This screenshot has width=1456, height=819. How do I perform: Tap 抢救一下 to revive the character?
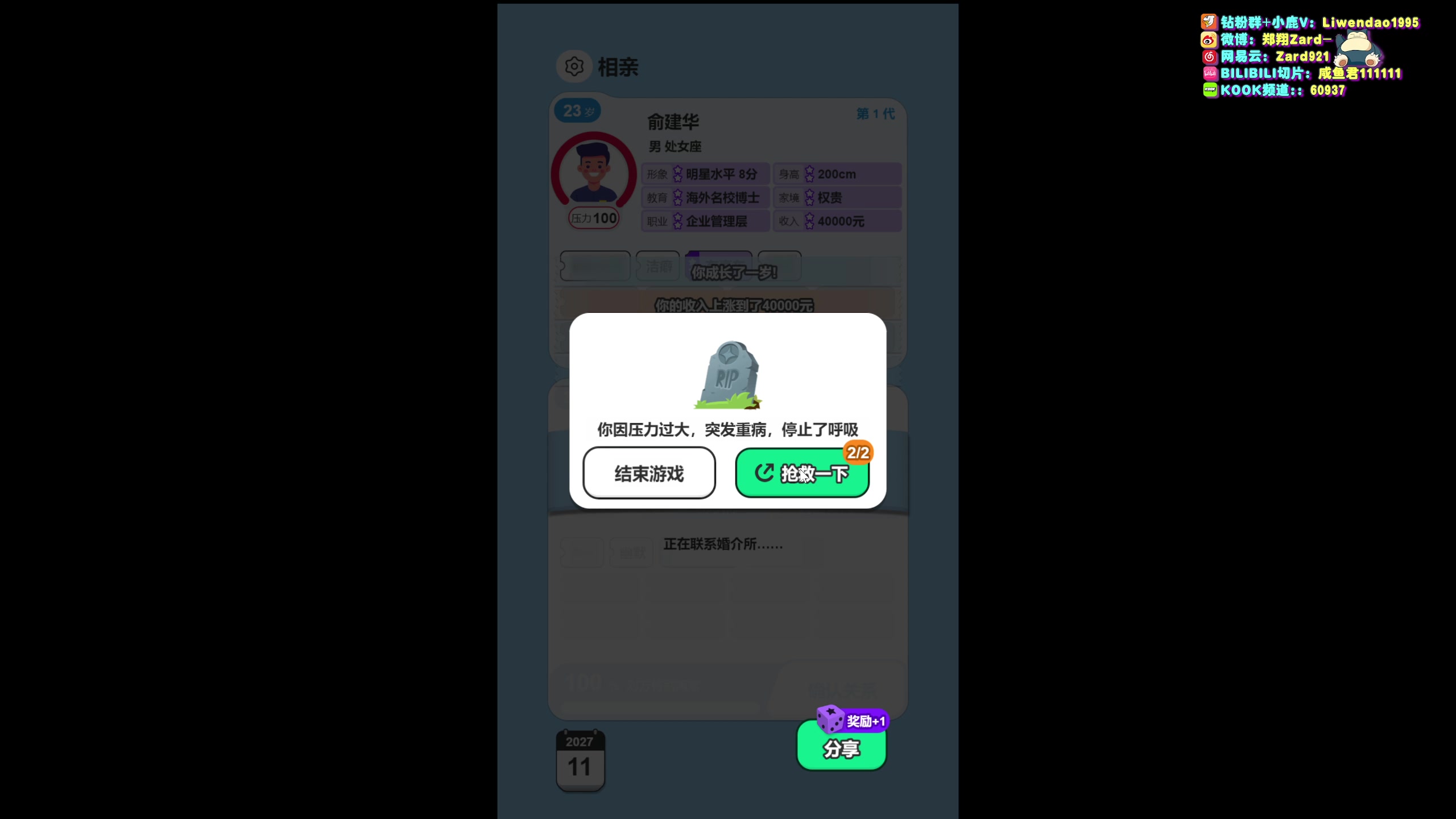coord(802,473)
